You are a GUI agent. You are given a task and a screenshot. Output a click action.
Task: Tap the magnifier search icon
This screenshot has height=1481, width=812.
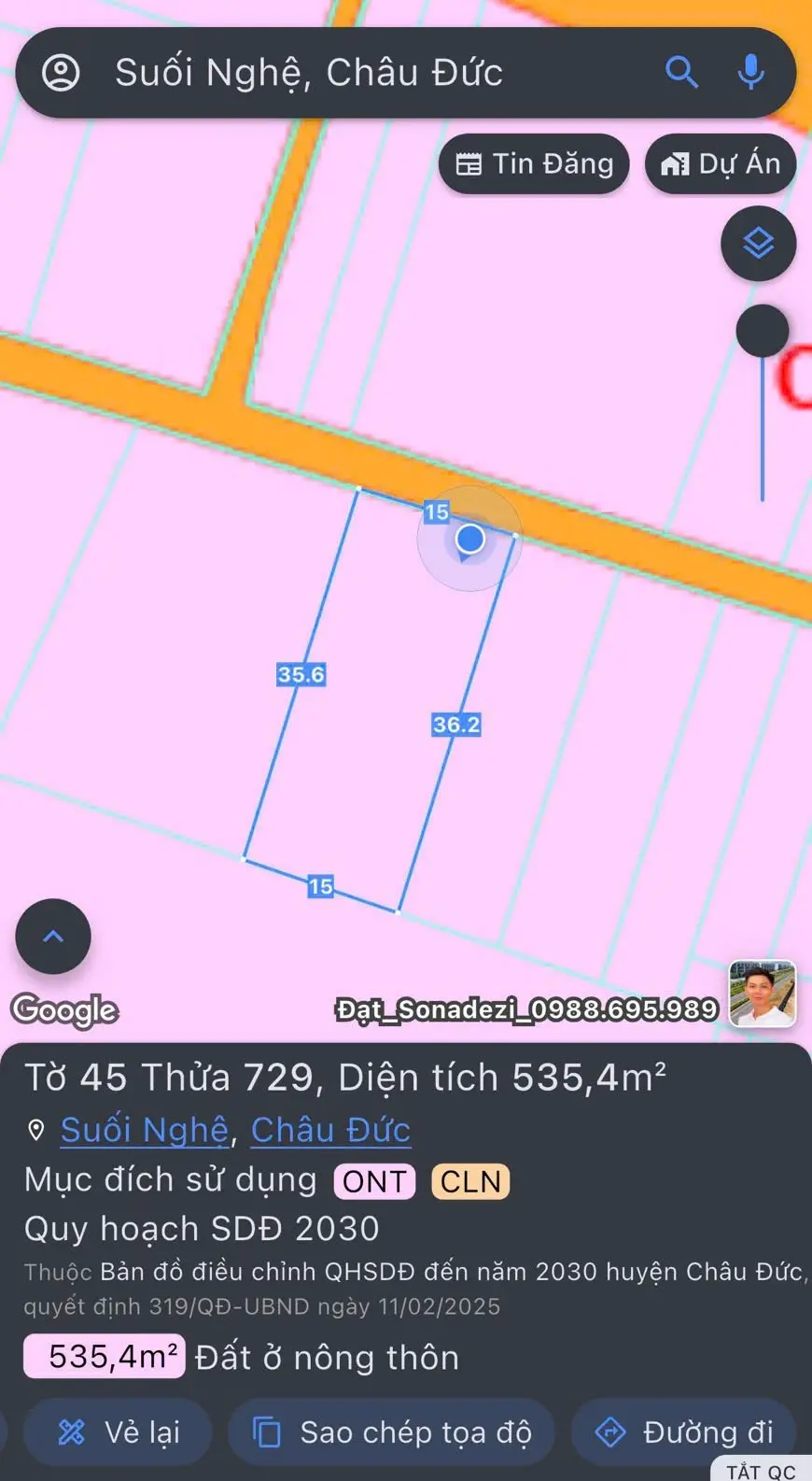tap(681, 72)
